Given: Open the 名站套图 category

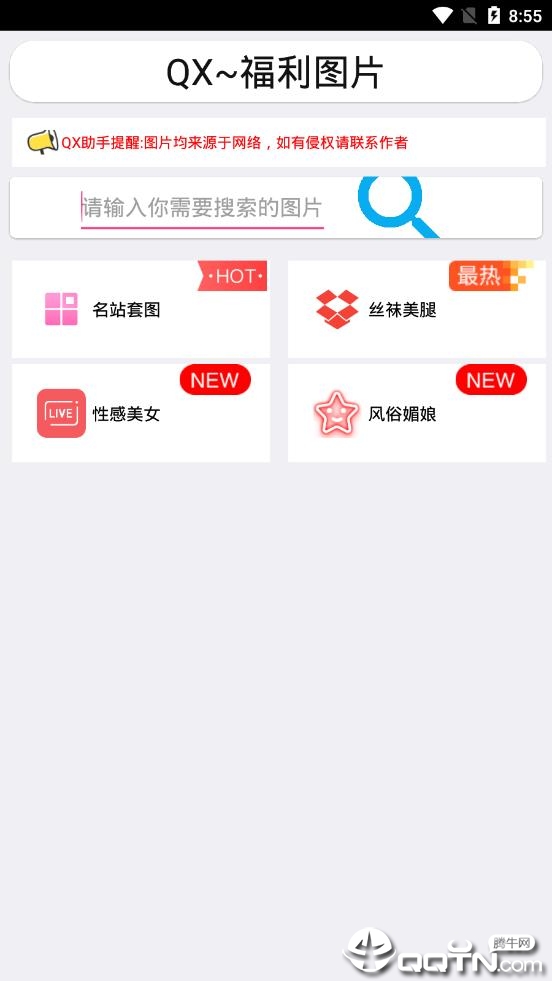Looking at the screenshot, I should [x=141, y=309].
